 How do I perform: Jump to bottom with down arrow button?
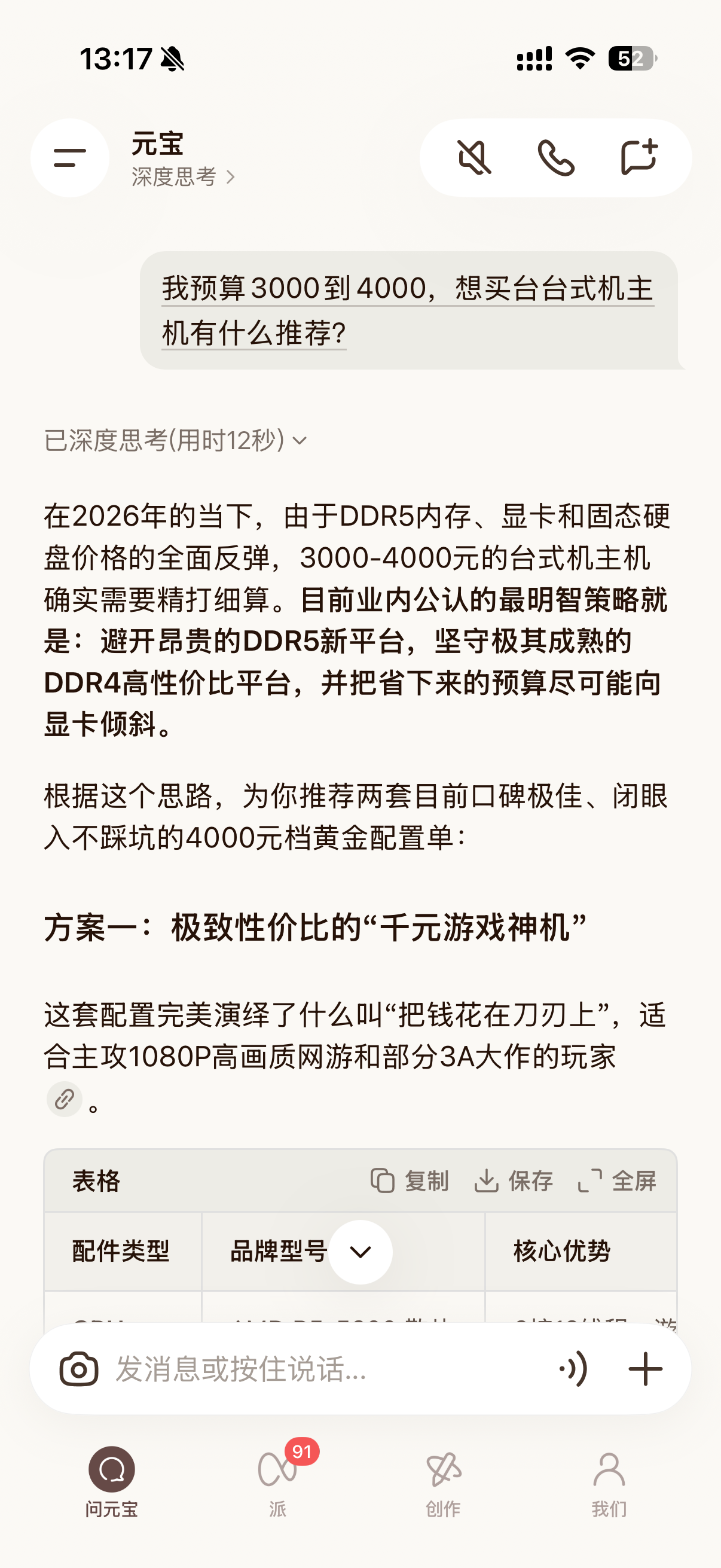pyautogui.click(x=360, y=1252)
